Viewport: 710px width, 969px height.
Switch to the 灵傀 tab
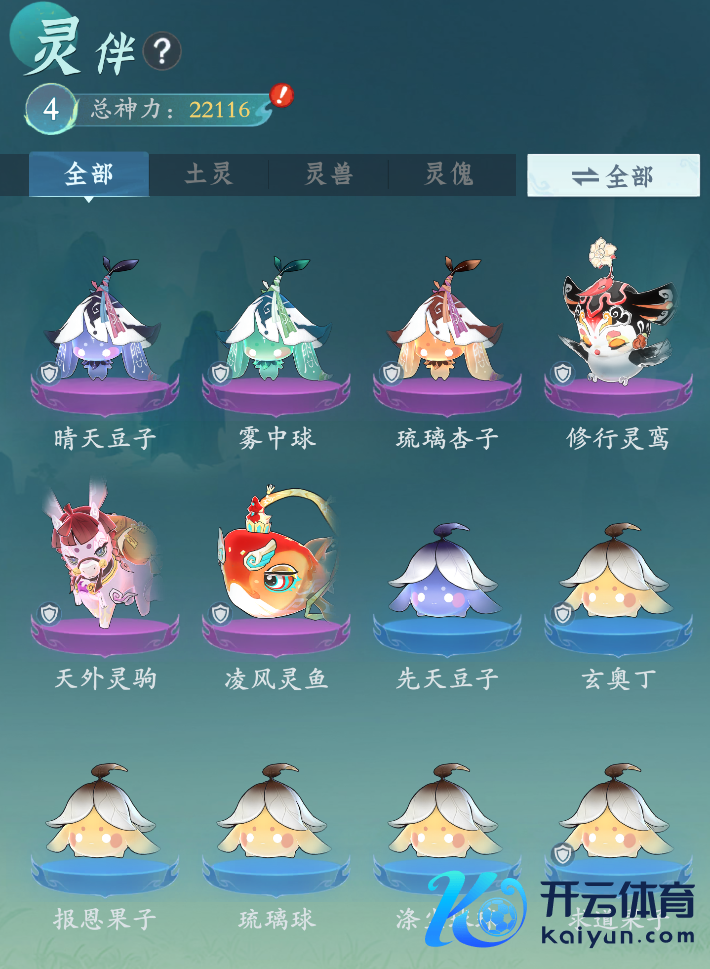449,175
